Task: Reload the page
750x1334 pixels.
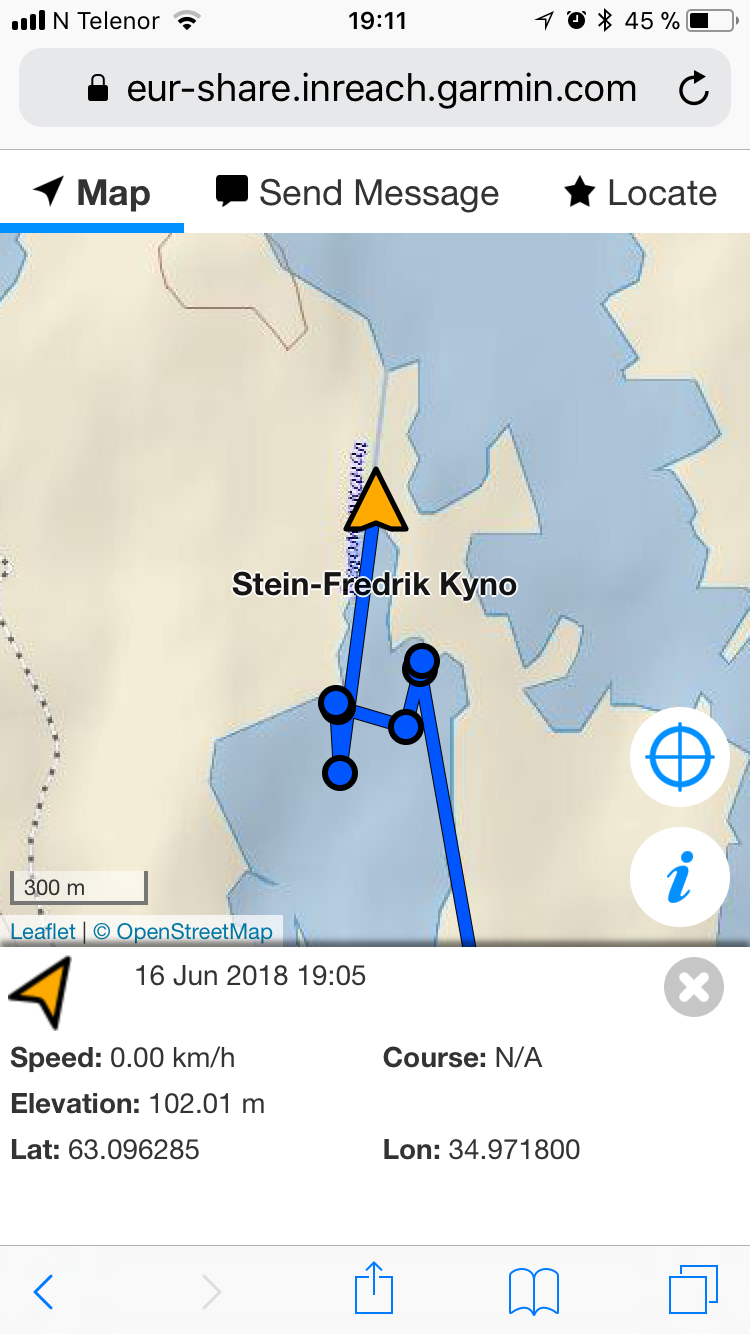Action: (x=693, y=89)
